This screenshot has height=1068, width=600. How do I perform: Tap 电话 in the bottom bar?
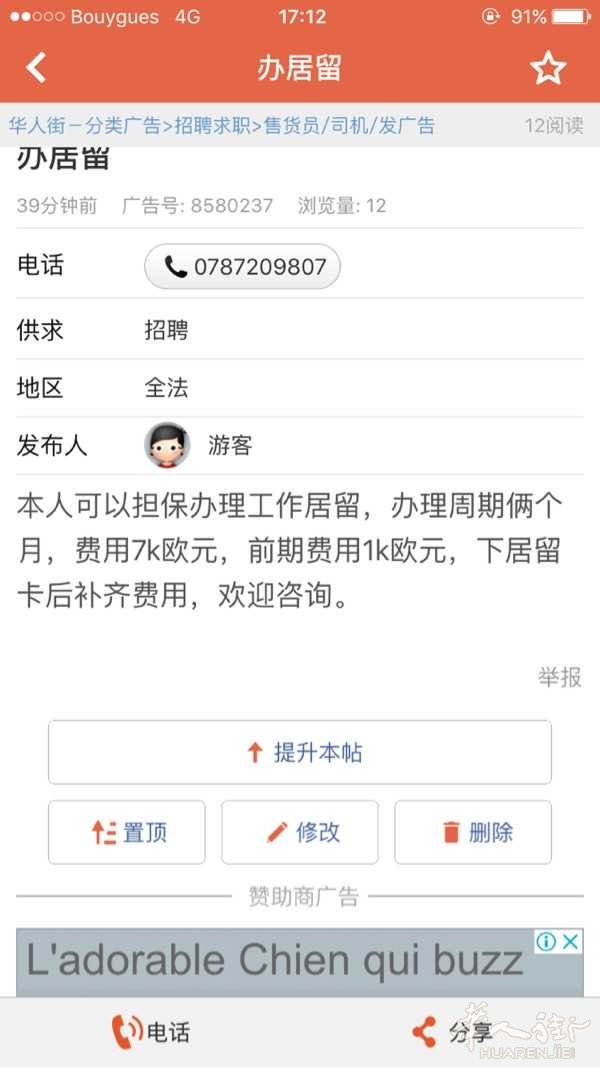tap(150, 1032)
